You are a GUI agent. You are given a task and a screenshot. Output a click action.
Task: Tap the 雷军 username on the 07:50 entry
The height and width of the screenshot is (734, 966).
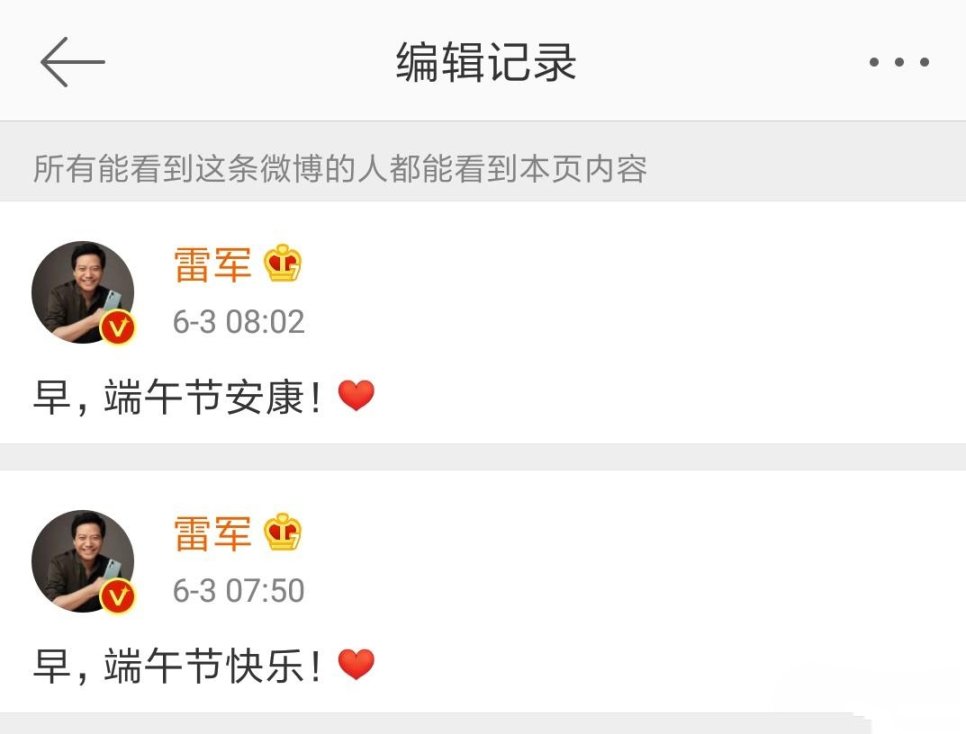[212, 534]
